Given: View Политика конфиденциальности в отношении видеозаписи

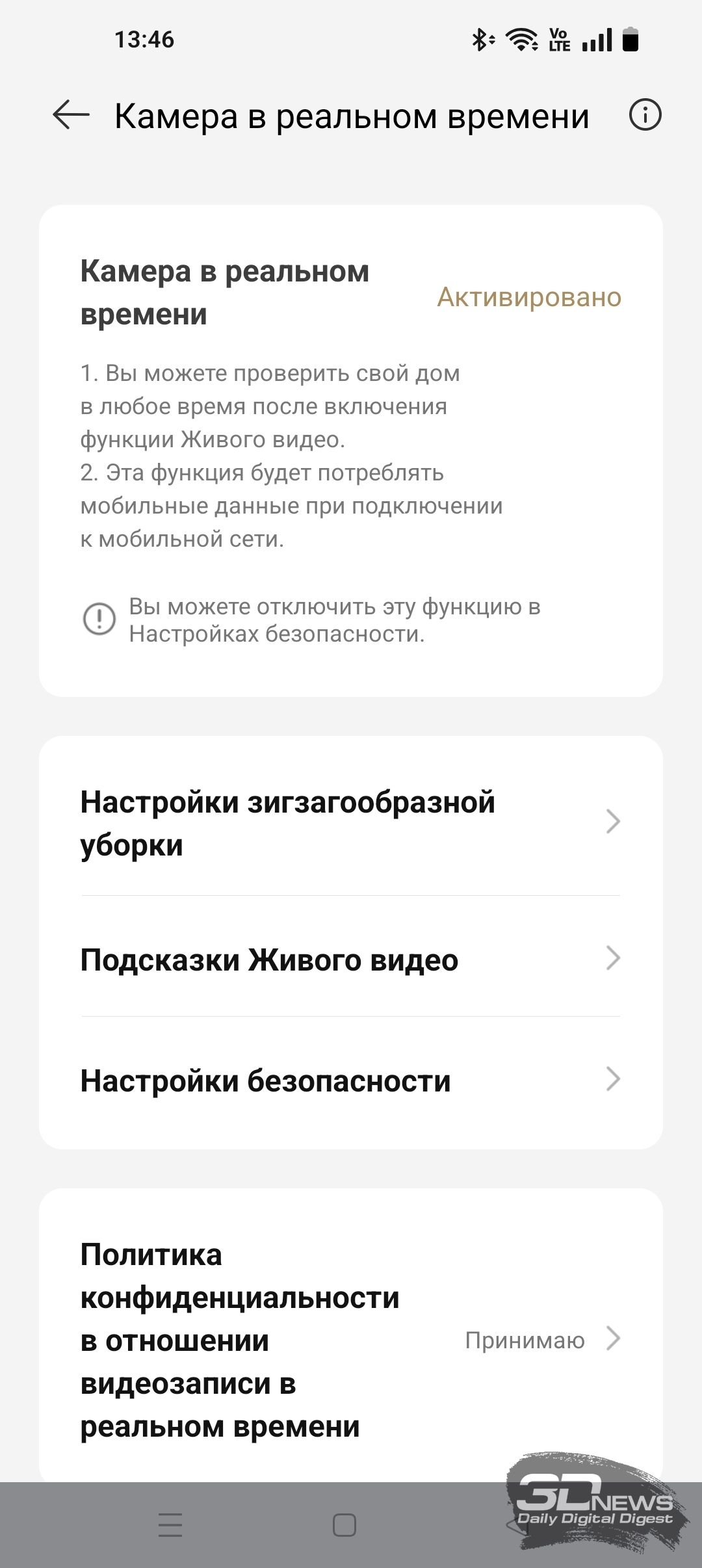Looking at the screenshot, I should pyautogui.click(x=351, y=1340).
